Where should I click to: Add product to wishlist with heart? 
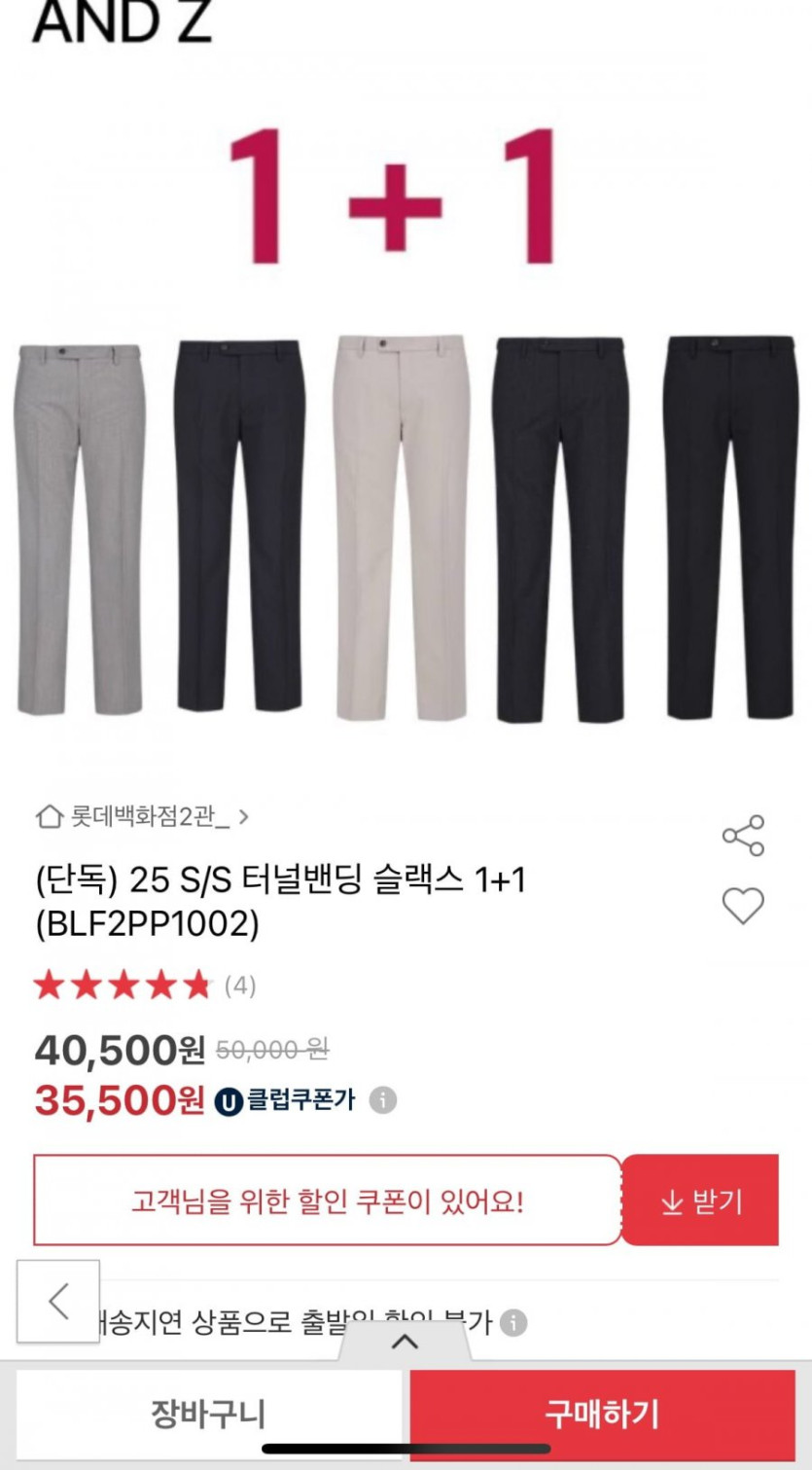(x=743, y=906)
